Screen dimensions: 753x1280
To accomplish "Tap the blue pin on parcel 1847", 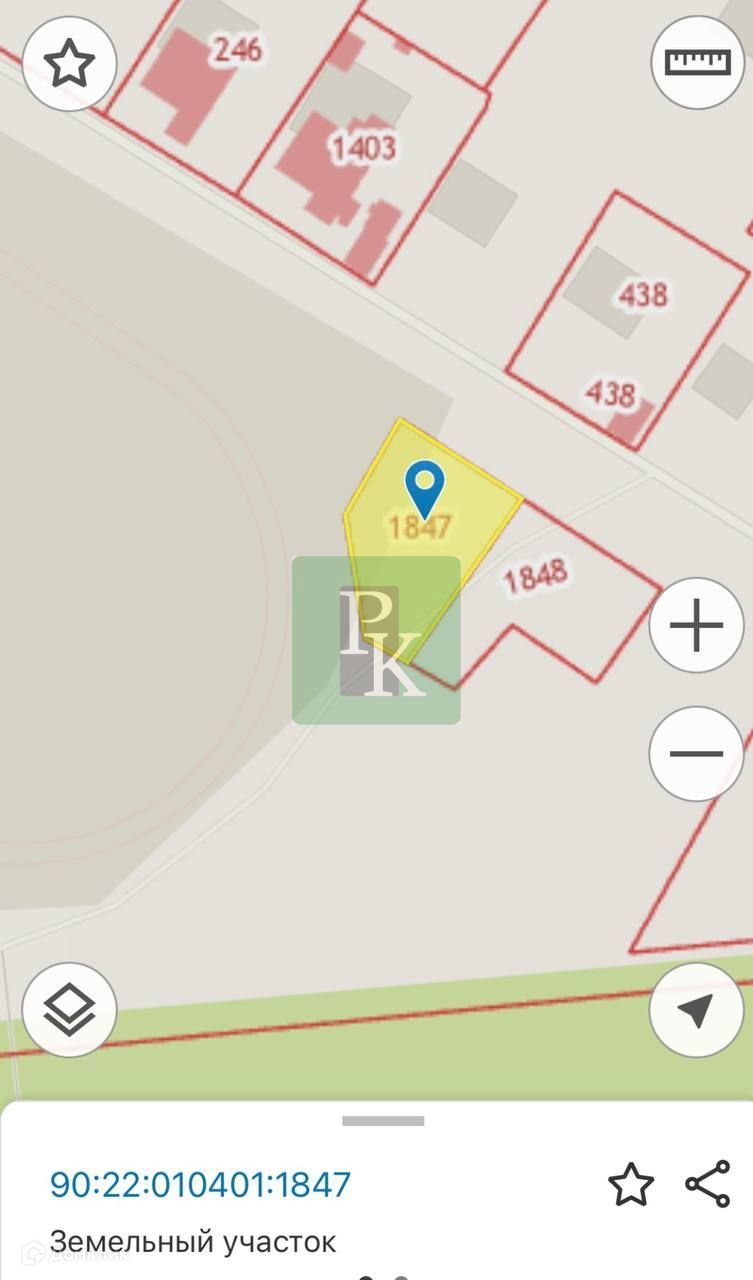I will (x=424, y=486).
